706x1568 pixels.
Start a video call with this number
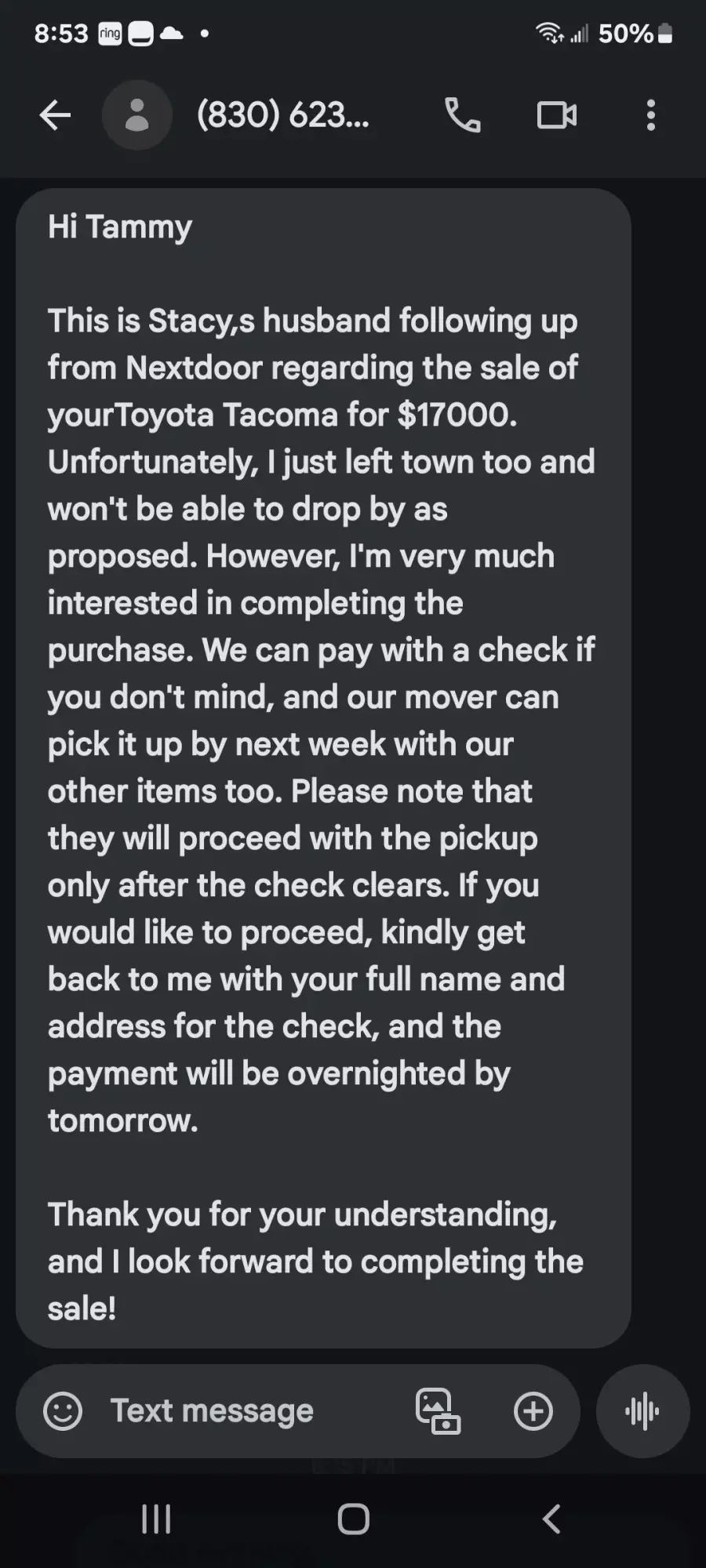pos(557,115)
